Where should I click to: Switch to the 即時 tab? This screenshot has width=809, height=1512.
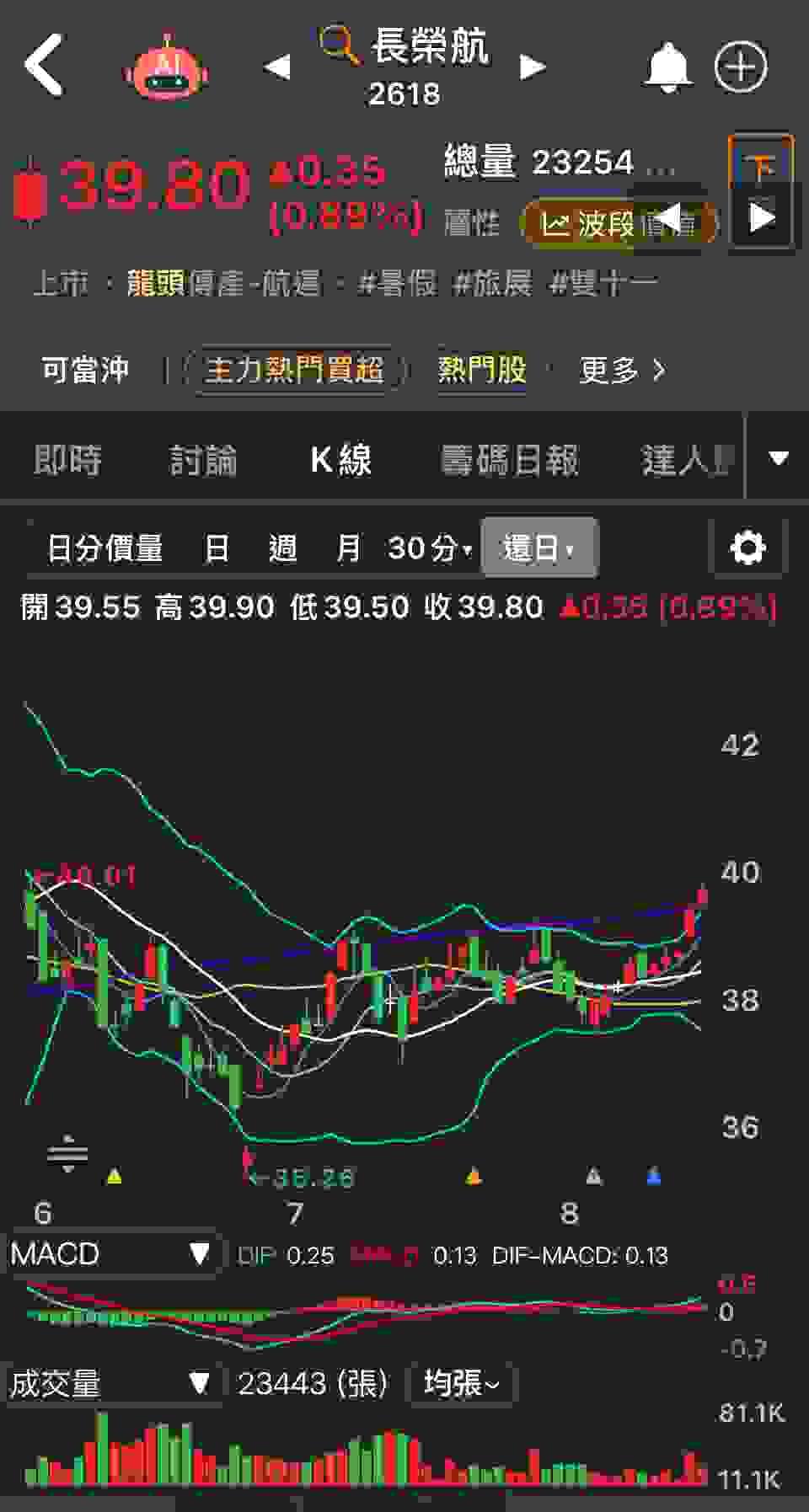pyautogui.click(x=67, y=460)
